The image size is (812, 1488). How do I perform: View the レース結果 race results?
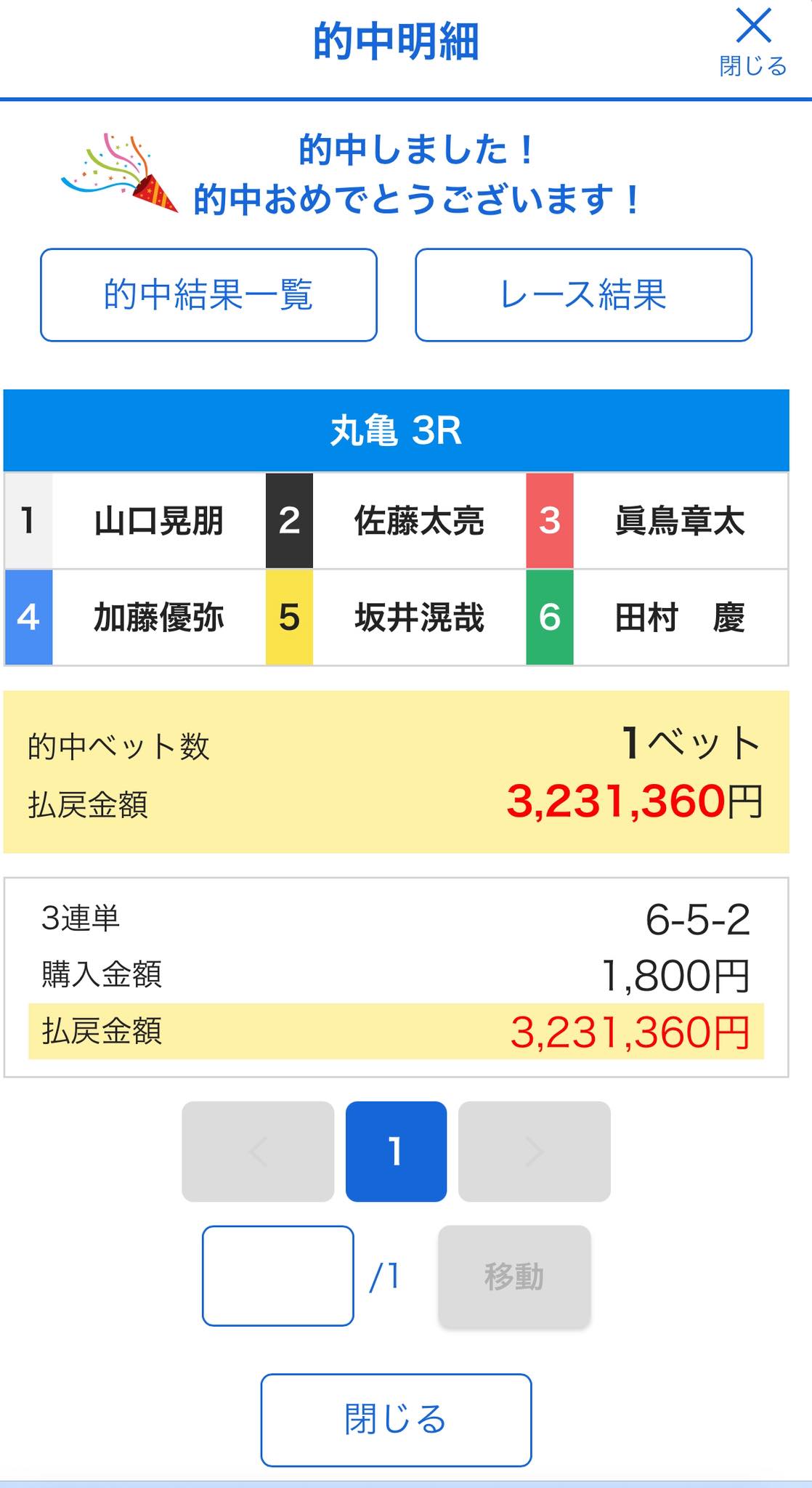click(583, 295)
